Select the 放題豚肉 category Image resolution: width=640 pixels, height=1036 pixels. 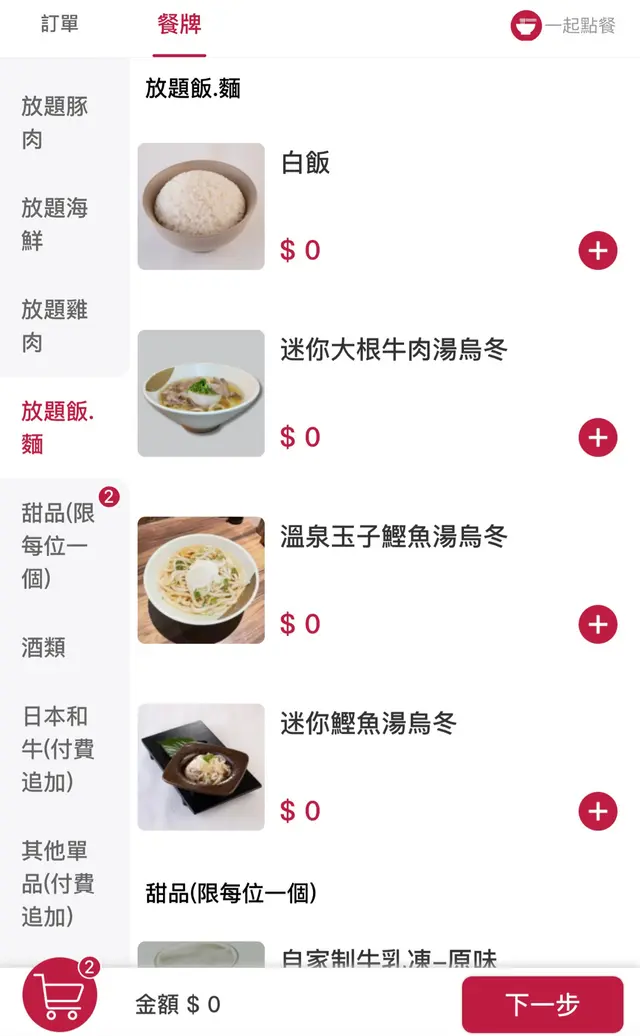(x=55, y=123)
